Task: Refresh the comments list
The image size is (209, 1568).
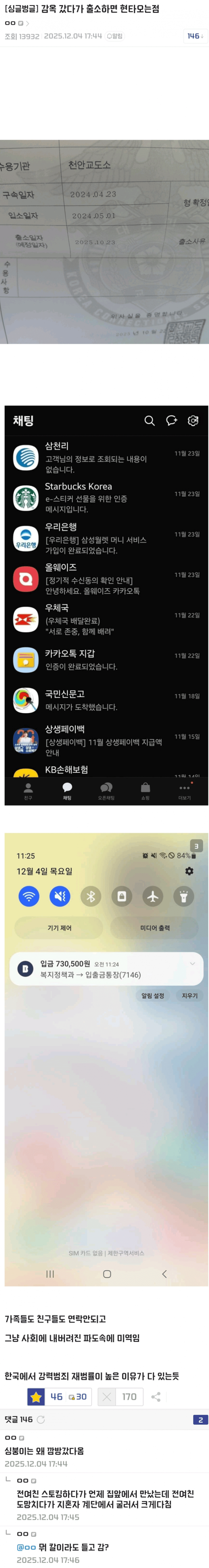Action: [x=41, y=1420]
